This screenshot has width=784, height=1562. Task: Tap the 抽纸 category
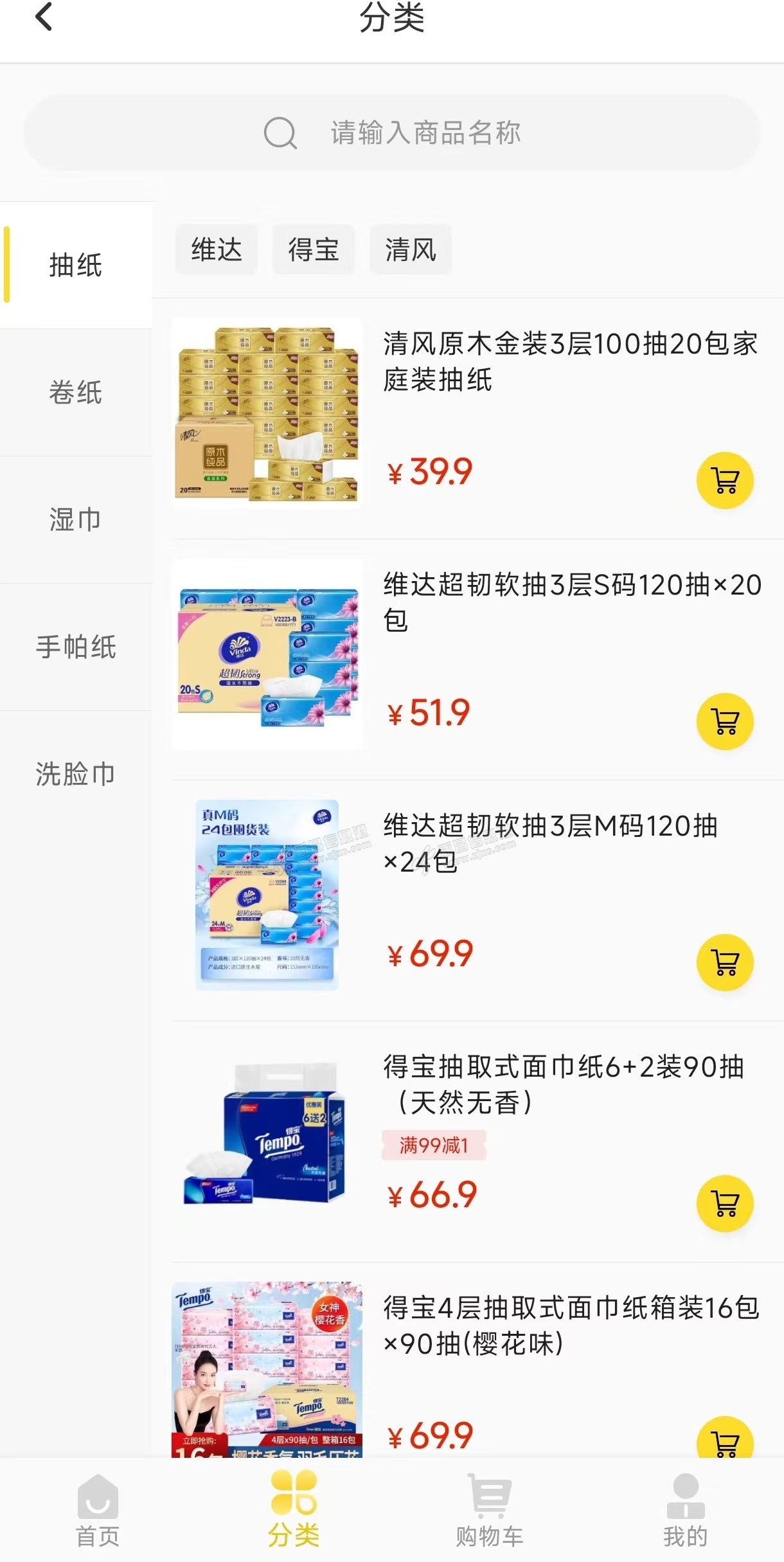click(x=76, y=265)
